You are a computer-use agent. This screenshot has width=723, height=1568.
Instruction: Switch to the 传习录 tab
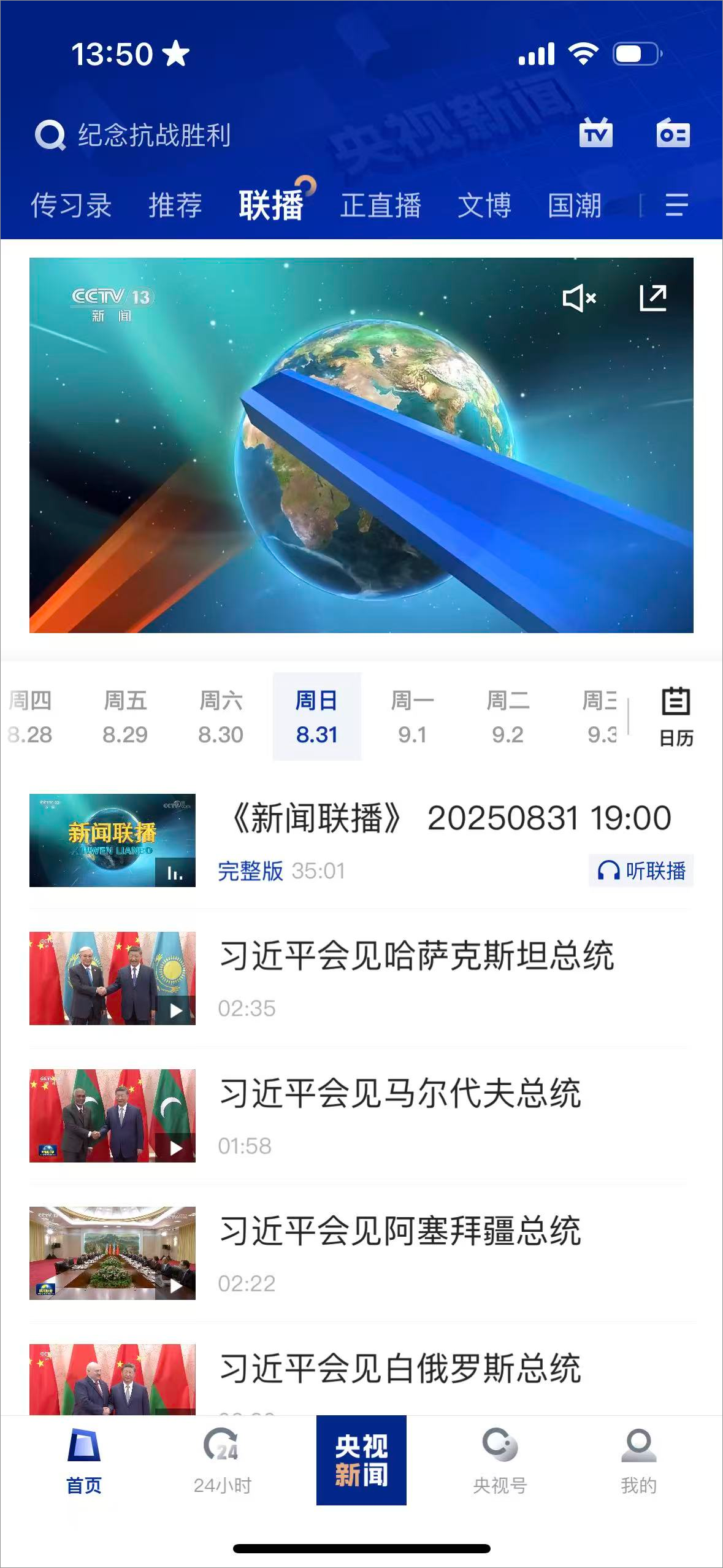[x=71, y=205]
